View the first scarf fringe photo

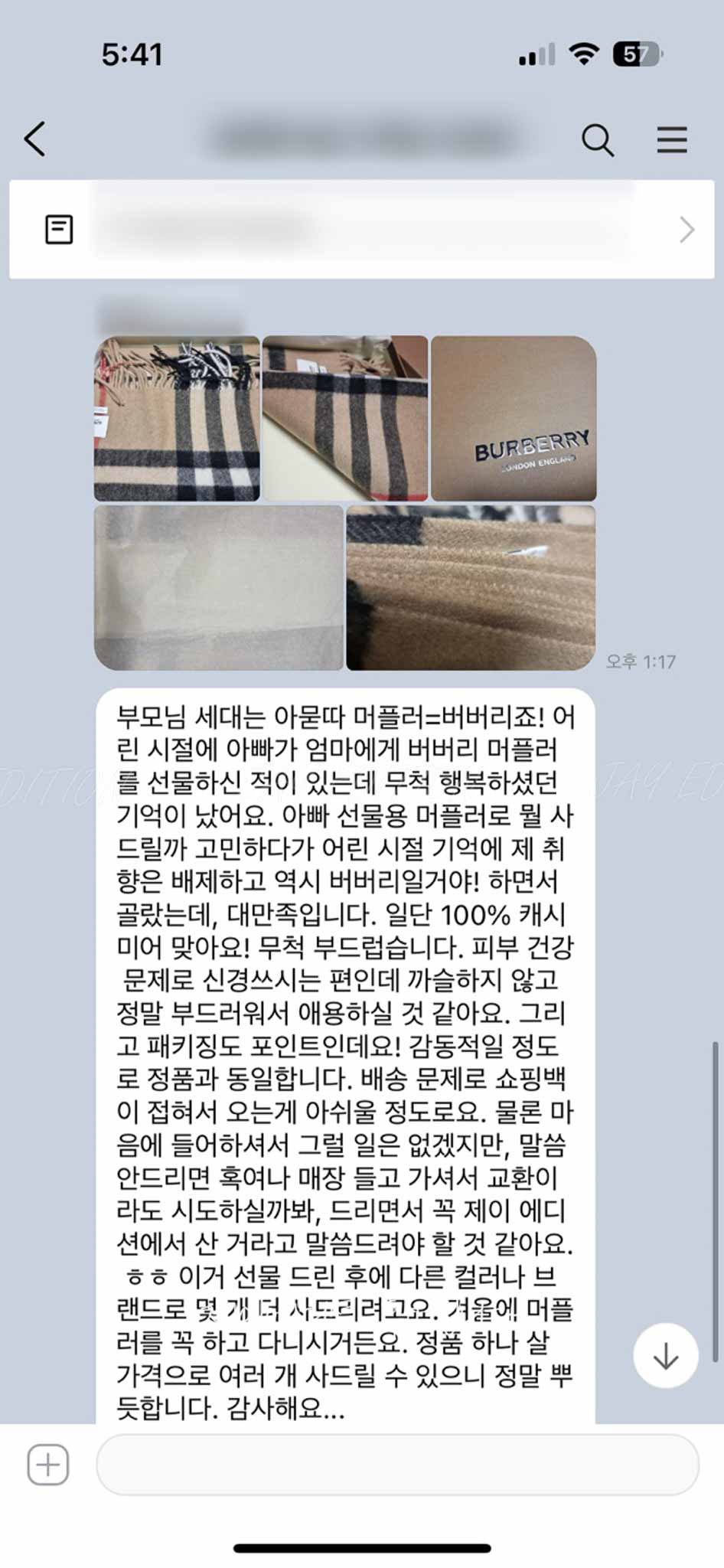click(177, 418)
